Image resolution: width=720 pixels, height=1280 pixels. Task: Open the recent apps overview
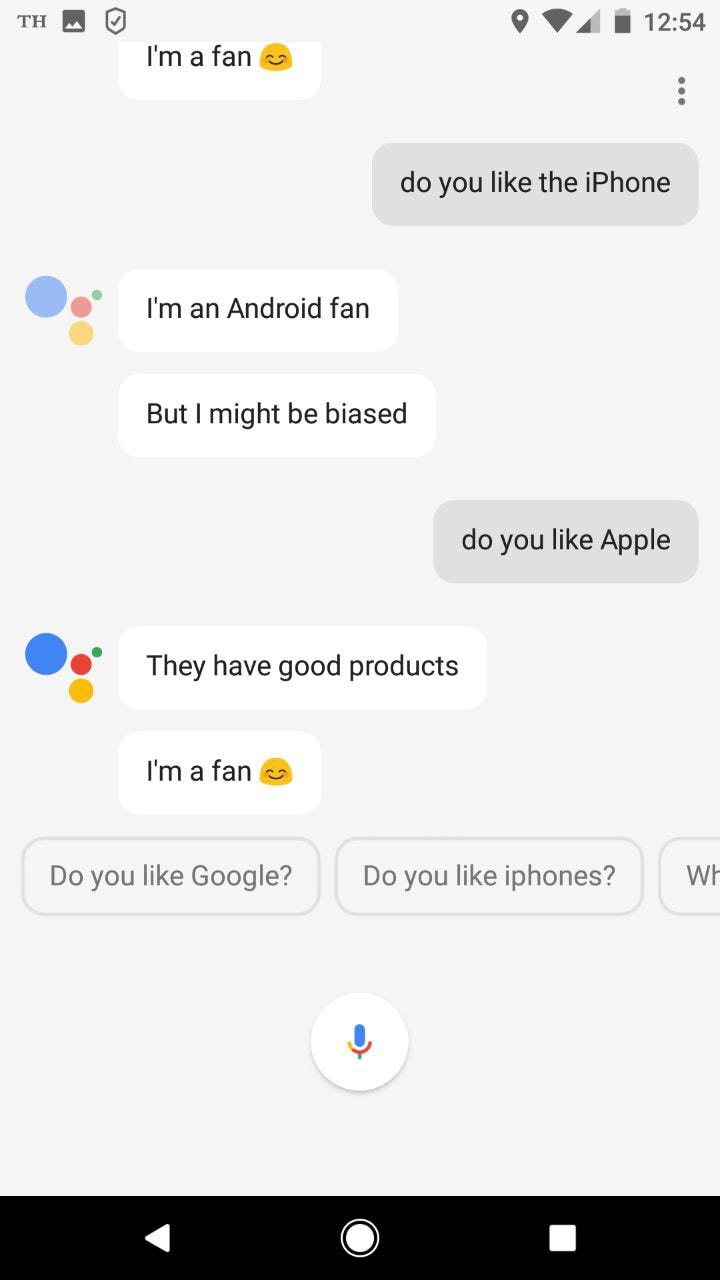562,1238
